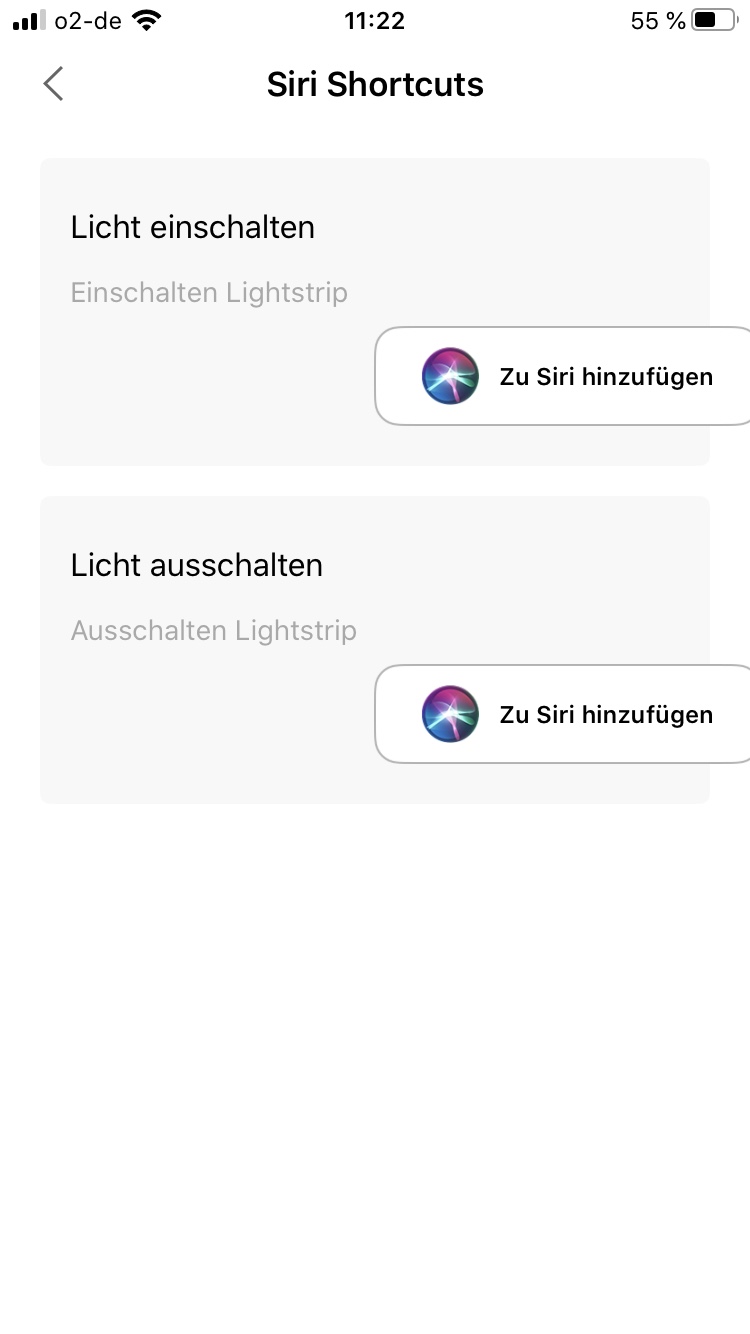Viewport: 750px width, 1334px height.
Task: Select the 'Ausschalten Lightstrip' subtitle text
Action: pyautogui.click(x=213, y=630)
